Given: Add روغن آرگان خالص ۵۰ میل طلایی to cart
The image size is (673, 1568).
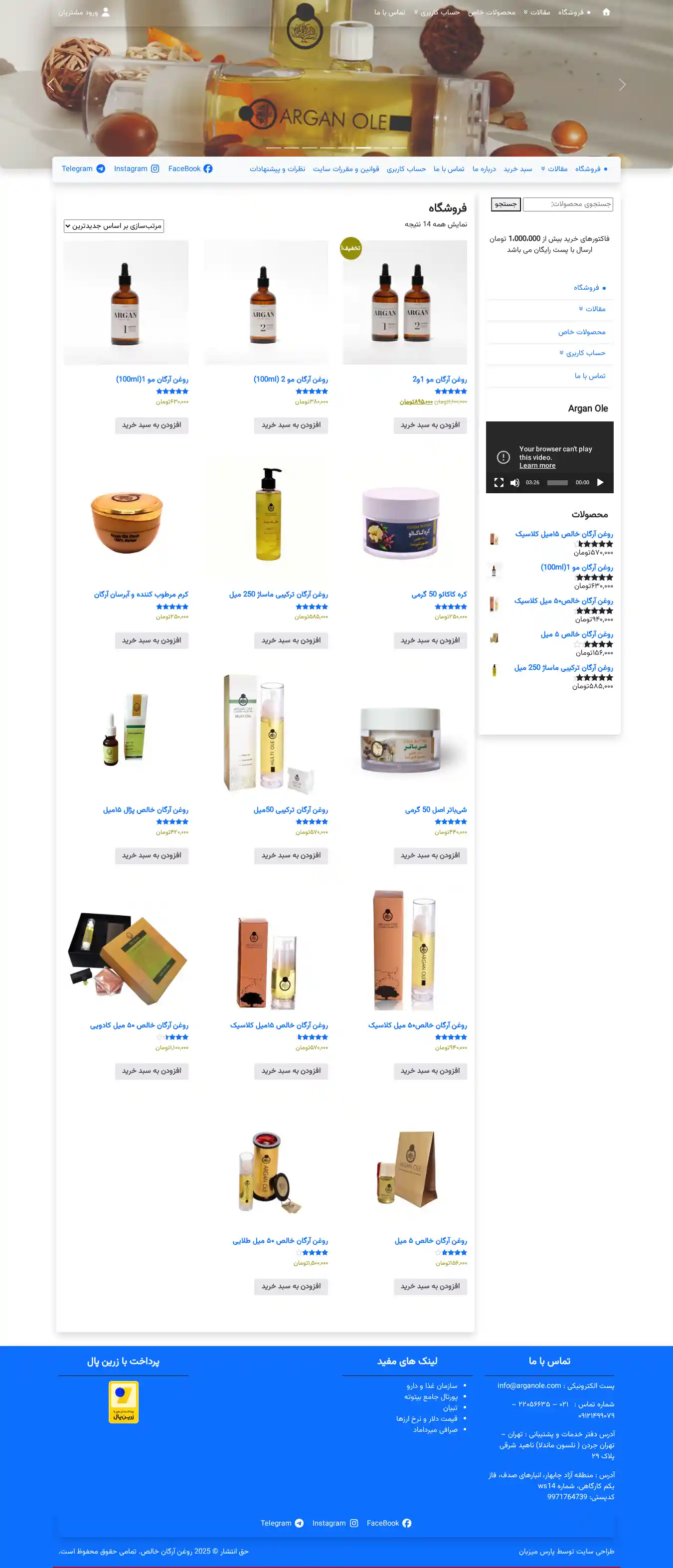Looking at the screenshot, I should tap(291, 1286).
